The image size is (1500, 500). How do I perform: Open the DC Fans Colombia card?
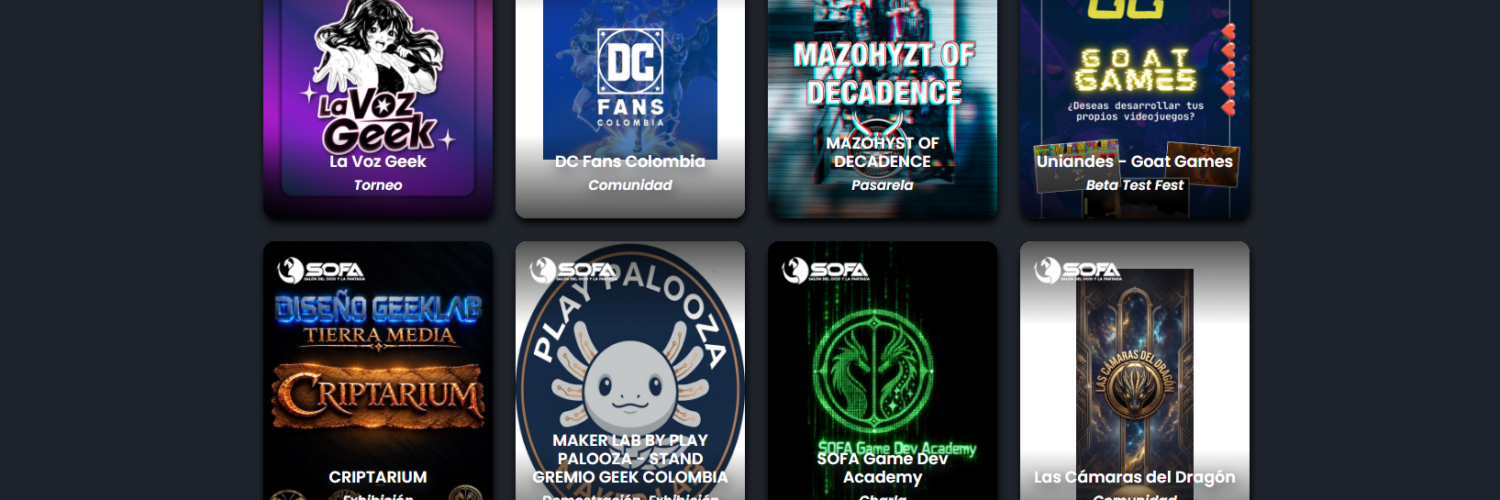630,108
